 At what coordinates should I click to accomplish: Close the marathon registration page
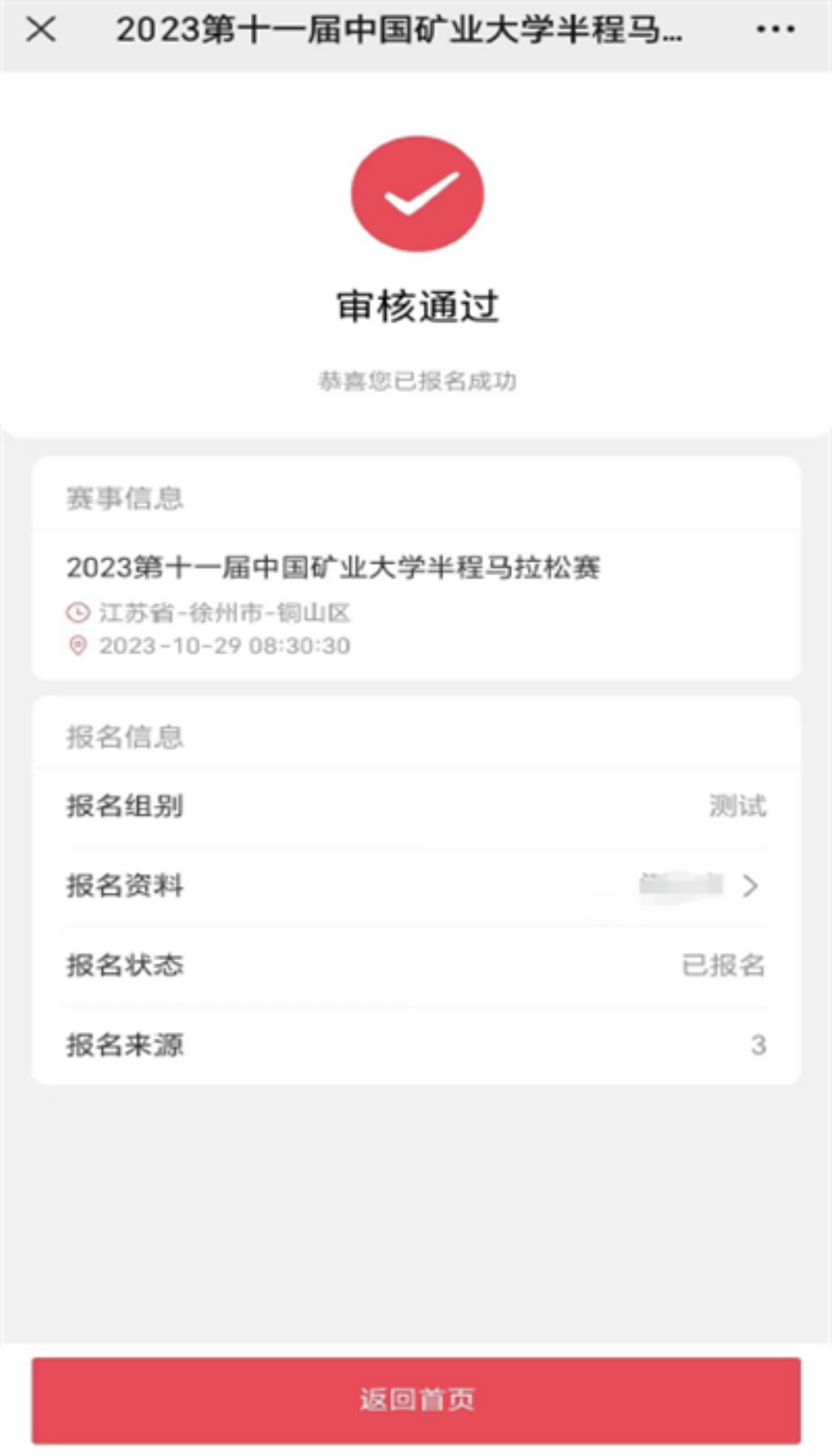(41, 29)
